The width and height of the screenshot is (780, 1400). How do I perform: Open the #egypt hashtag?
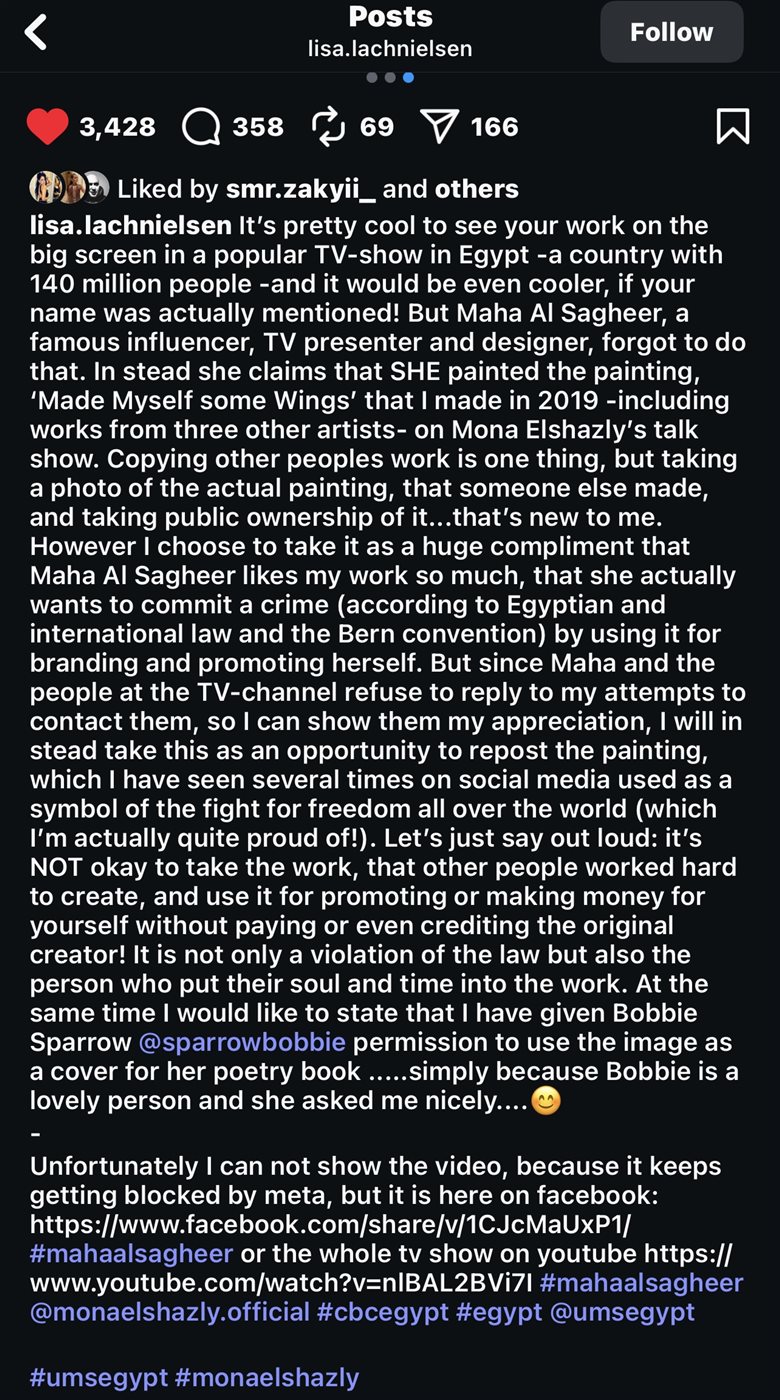coord(498,1312)
